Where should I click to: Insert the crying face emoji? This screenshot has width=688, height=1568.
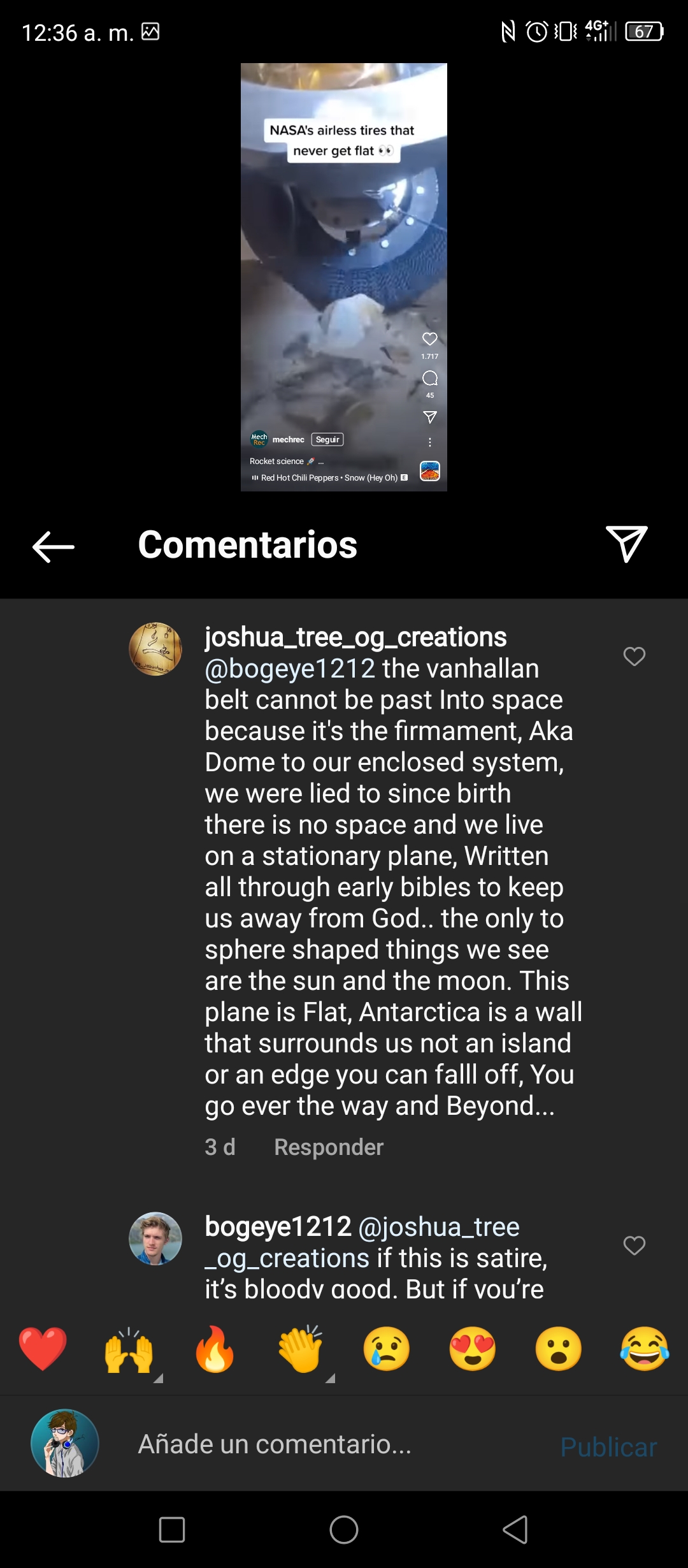pyautogui.click(x=387, y=1349)
